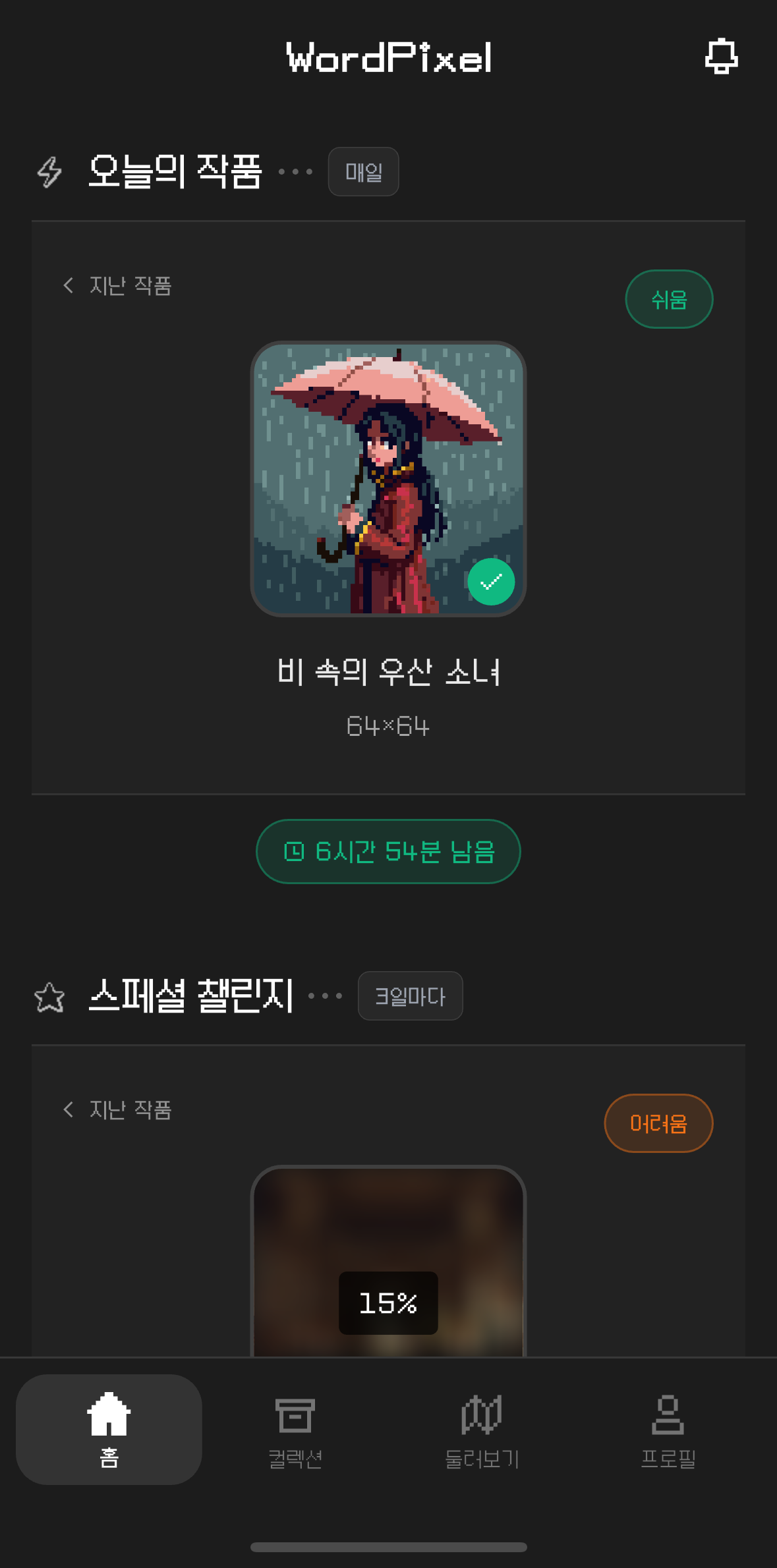Open the 컬렉션 collection icon
The width and height of the screenshot is (777, 1568).
tap(295, 1414)
